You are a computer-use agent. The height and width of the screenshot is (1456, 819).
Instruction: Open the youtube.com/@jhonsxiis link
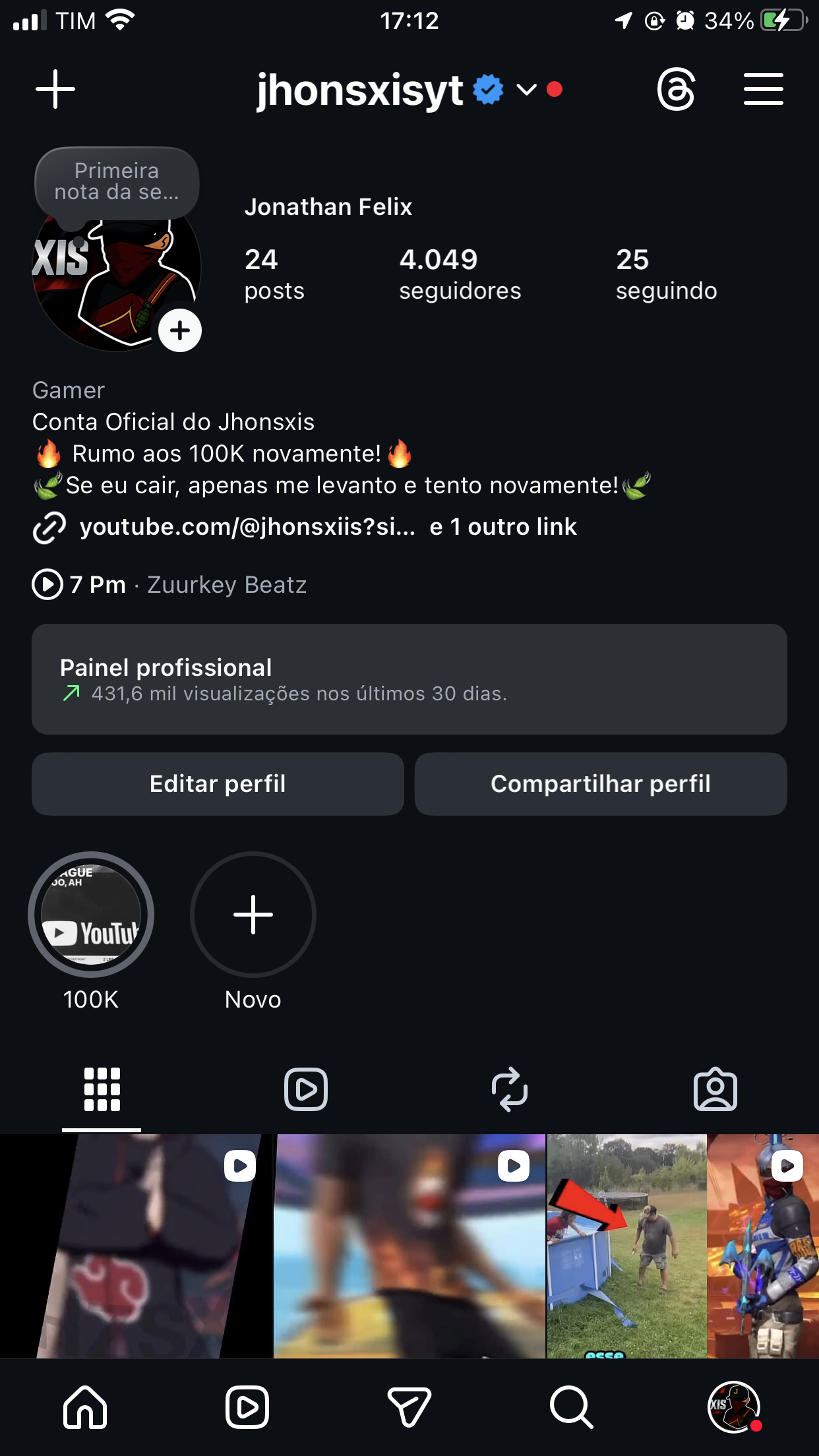tap(247, 527)
